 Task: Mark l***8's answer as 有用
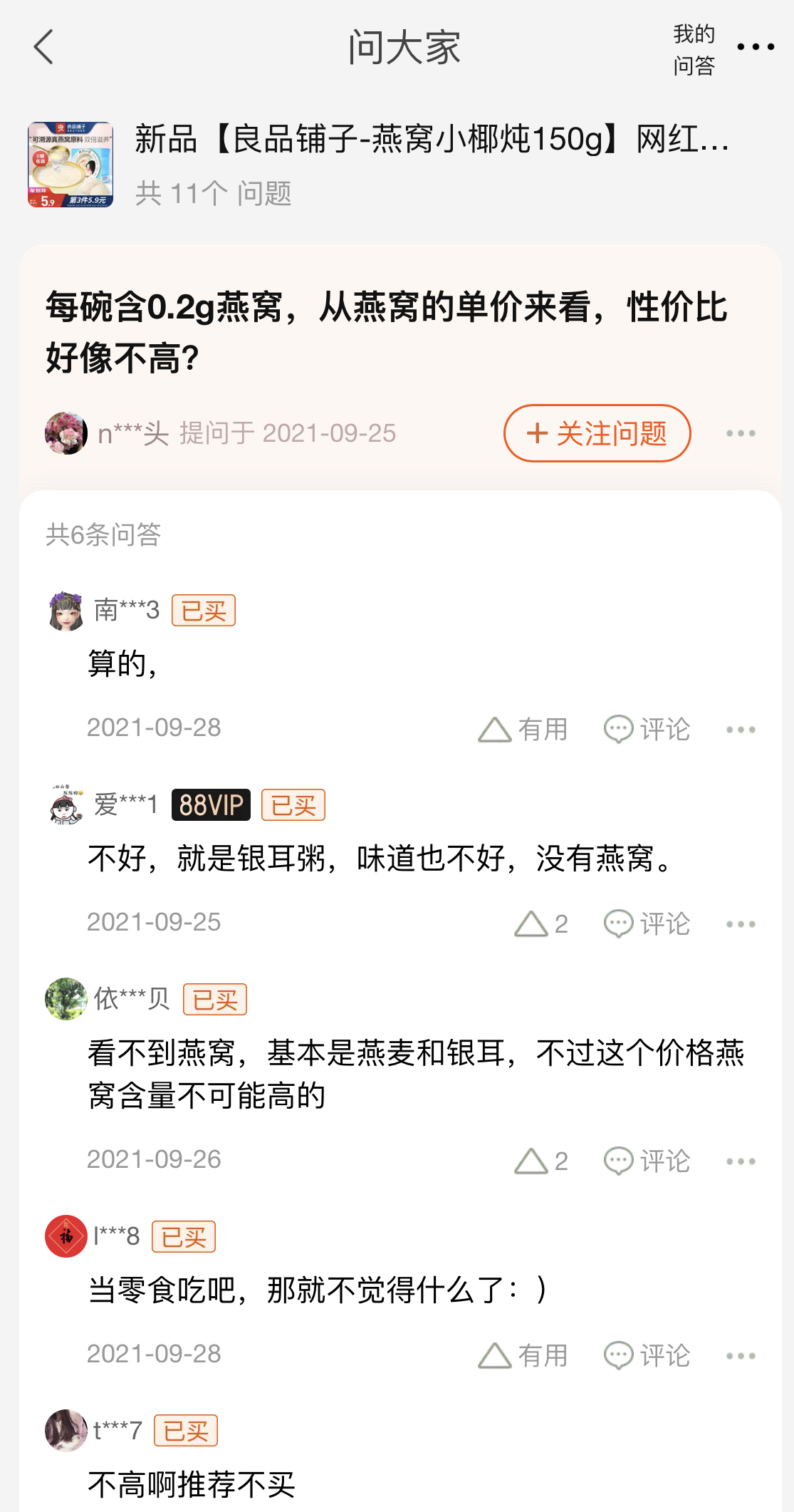coord(523,1355)
